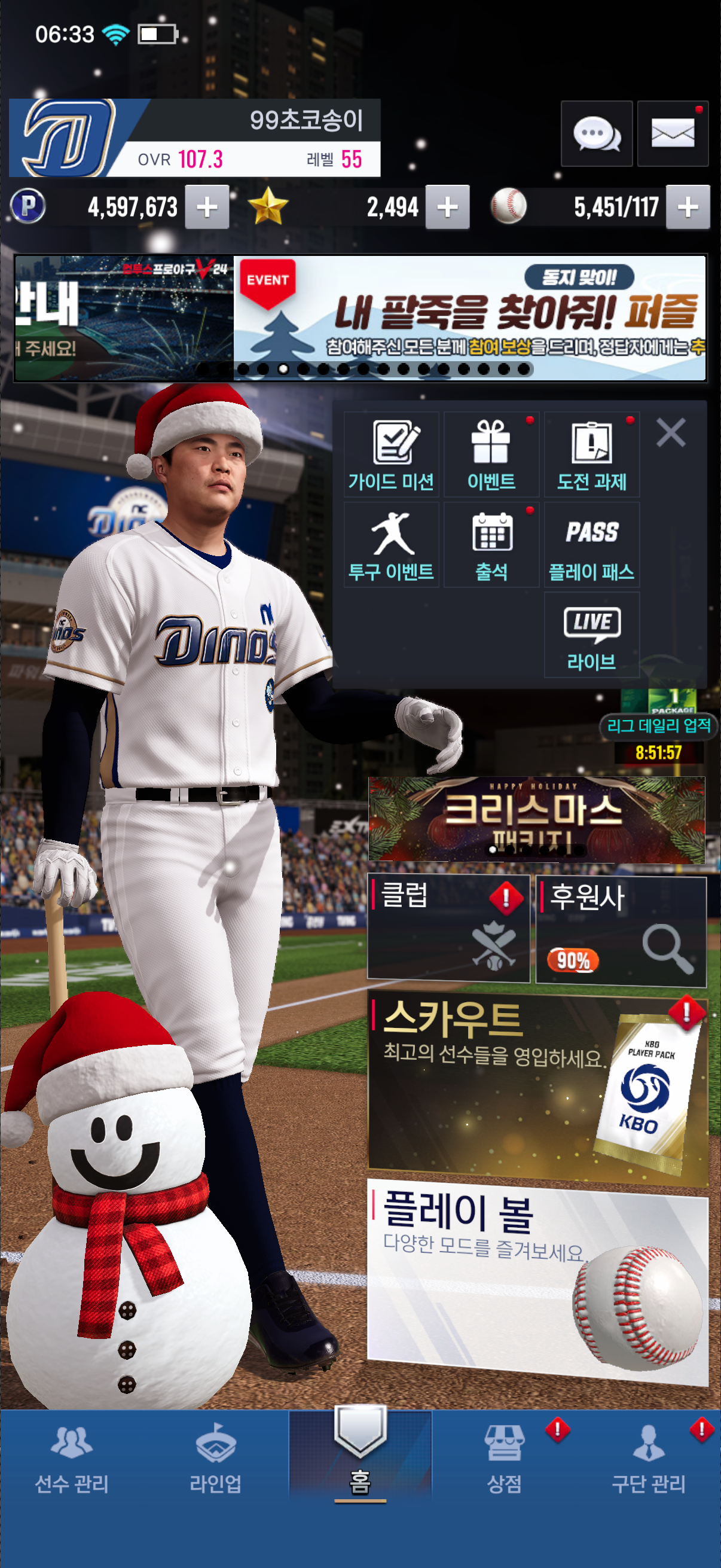Image resolution: width=721 pixels, height=1568 pixels.
Task: Open 도전 과제 challenges
Action: pyautogui.click(x=591, y=454)
